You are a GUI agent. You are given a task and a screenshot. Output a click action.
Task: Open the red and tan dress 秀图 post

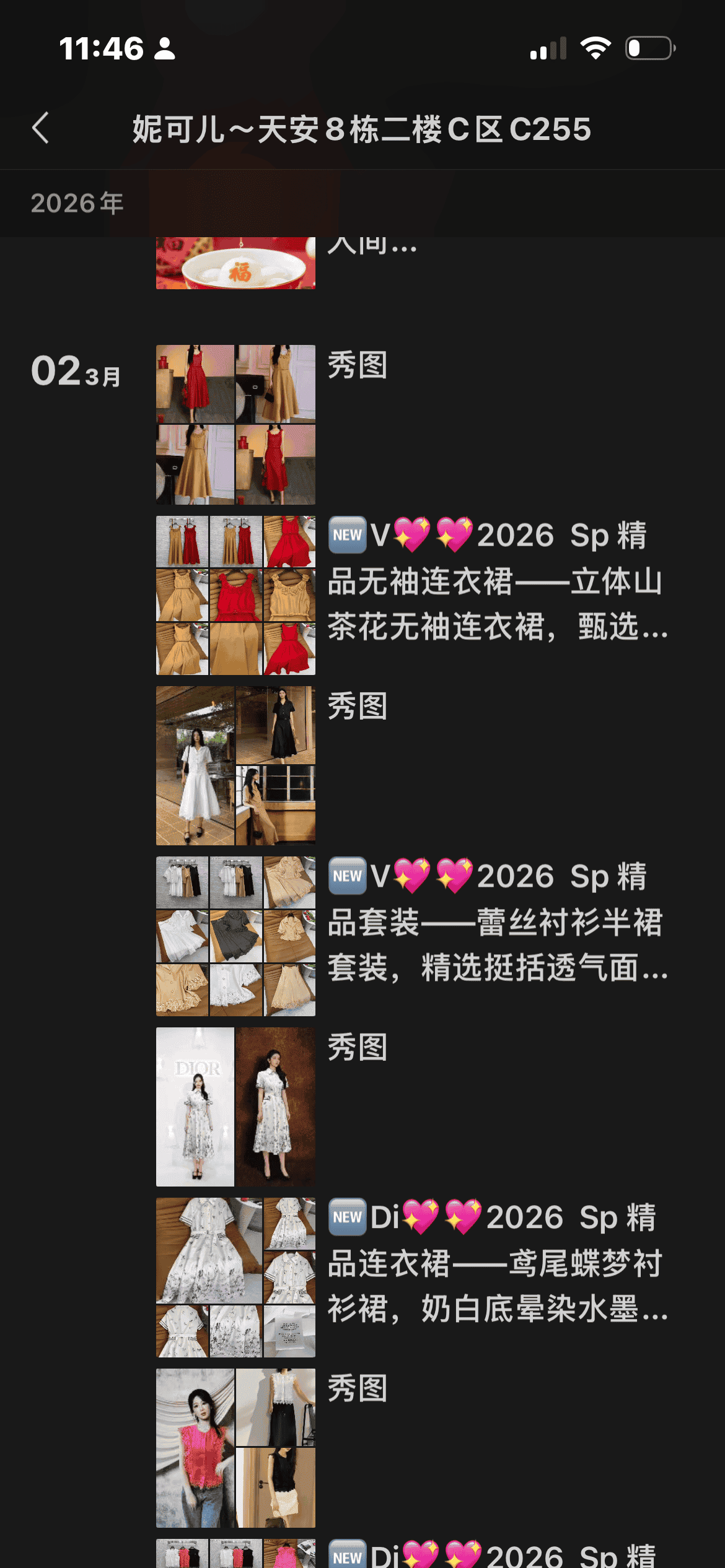coord(235,424)
